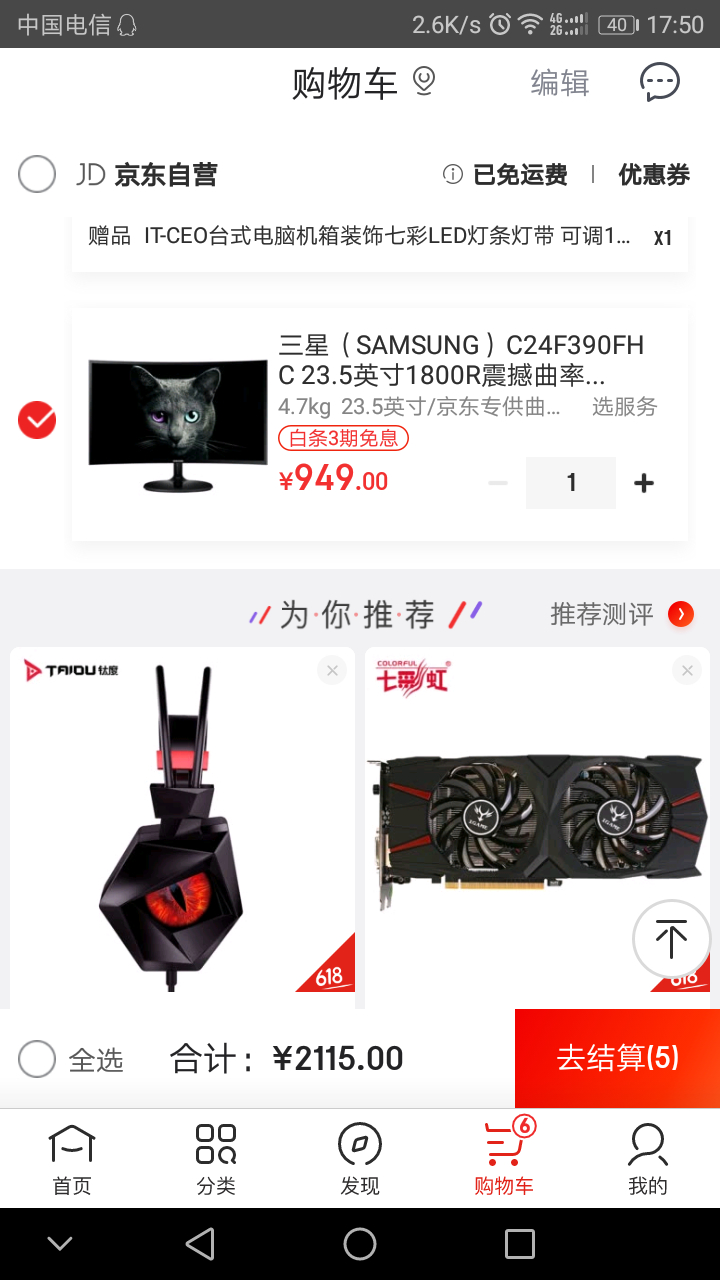Increase Samsung monitor quantity with plus
This screenshot has width=720, height=1280.
[644, 483]
